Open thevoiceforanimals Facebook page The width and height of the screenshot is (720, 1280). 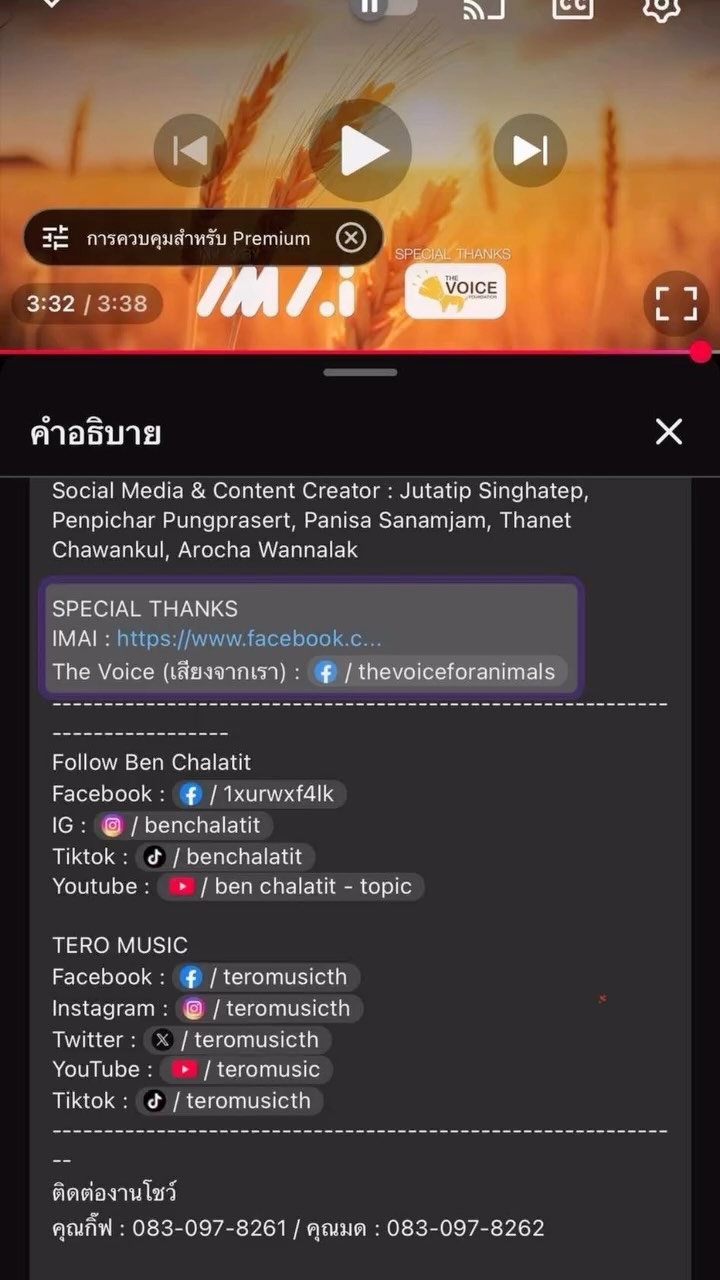437,671
